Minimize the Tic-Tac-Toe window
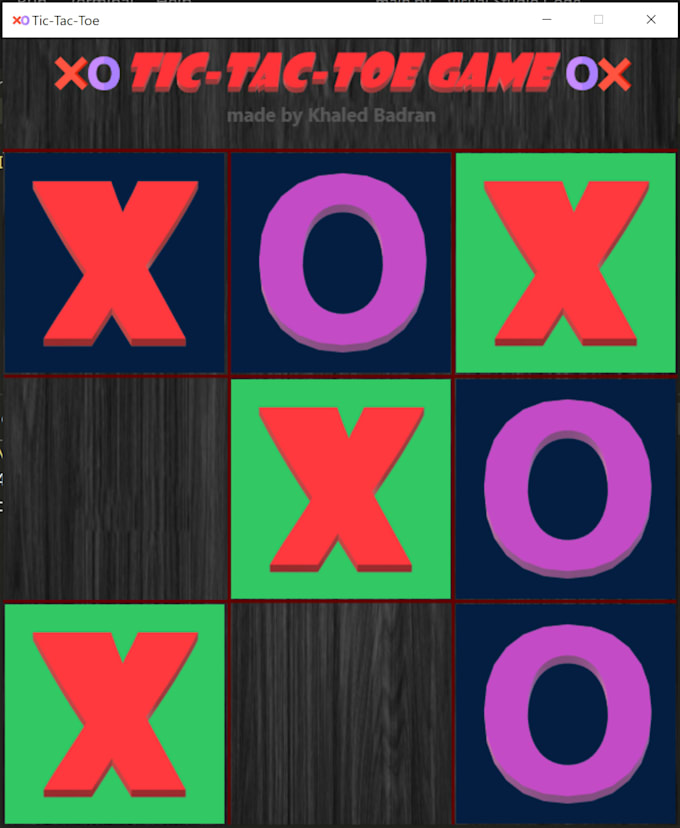Image resolution: width=680 pixels, height=828 pixels. [x=547, y=19]
